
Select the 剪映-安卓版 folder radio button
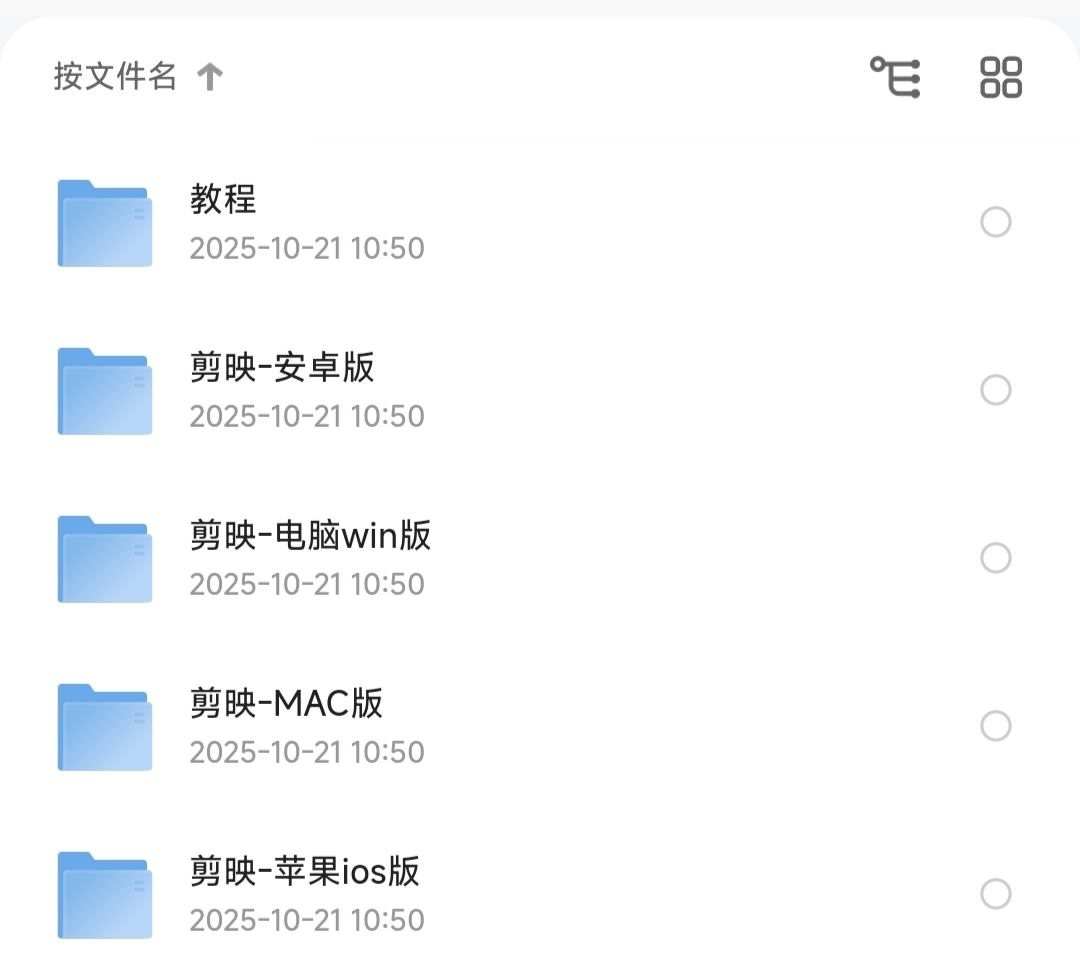click(995, 390)
